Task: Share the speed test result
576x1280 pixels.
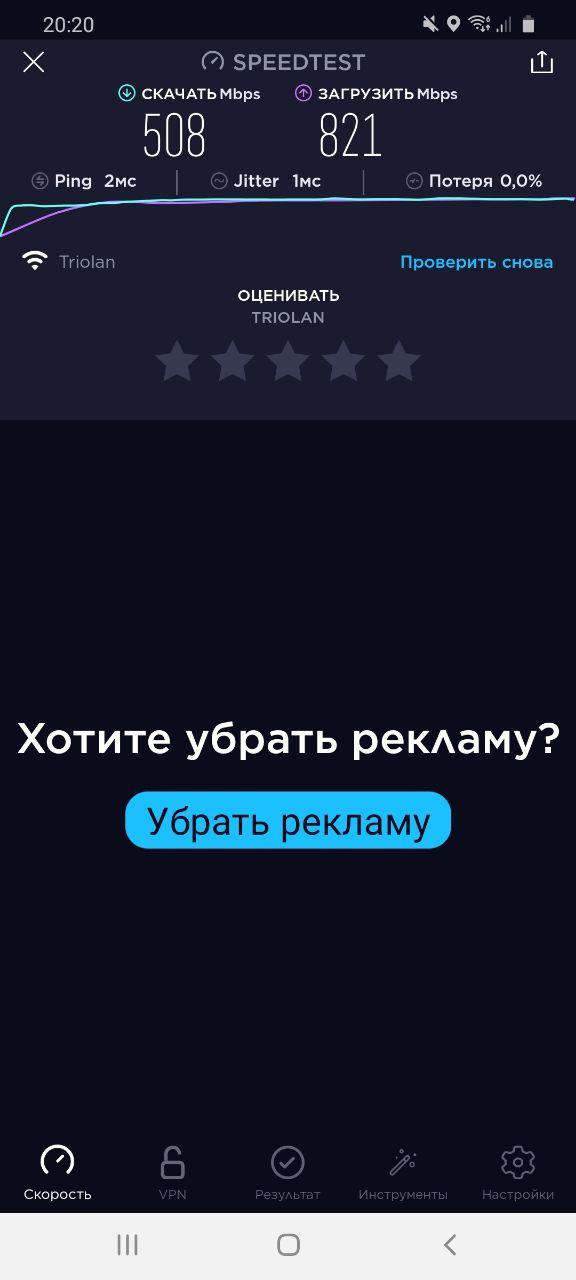Action: [x=541, y=62]
